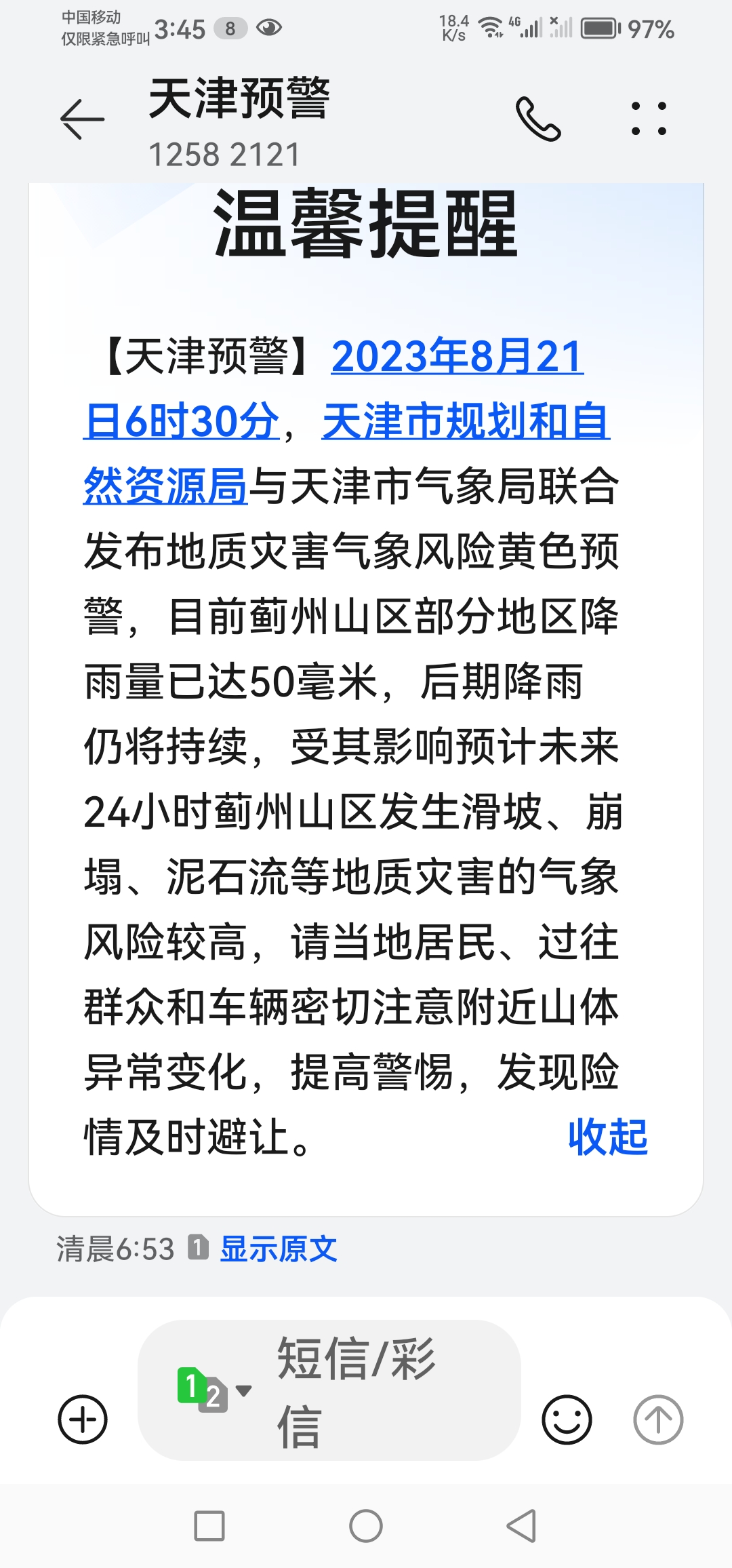Viewport: 732px width, 1568px height.
Task: Show original text via 显示原文
Action: [279, 1249]
